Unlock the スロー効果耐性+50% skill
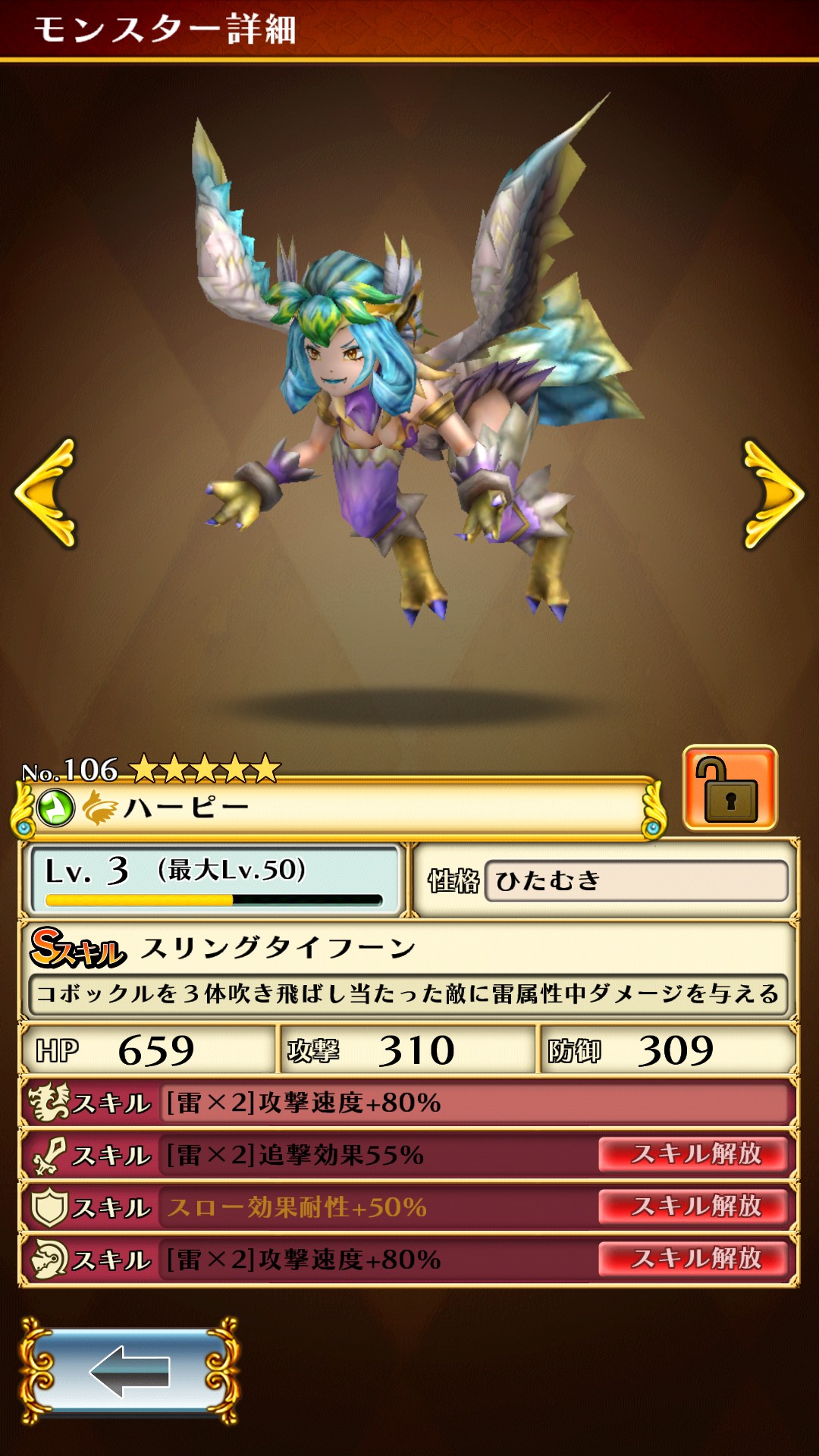The width and height of the screenshot is (819, 1456). coord(693,1207)
